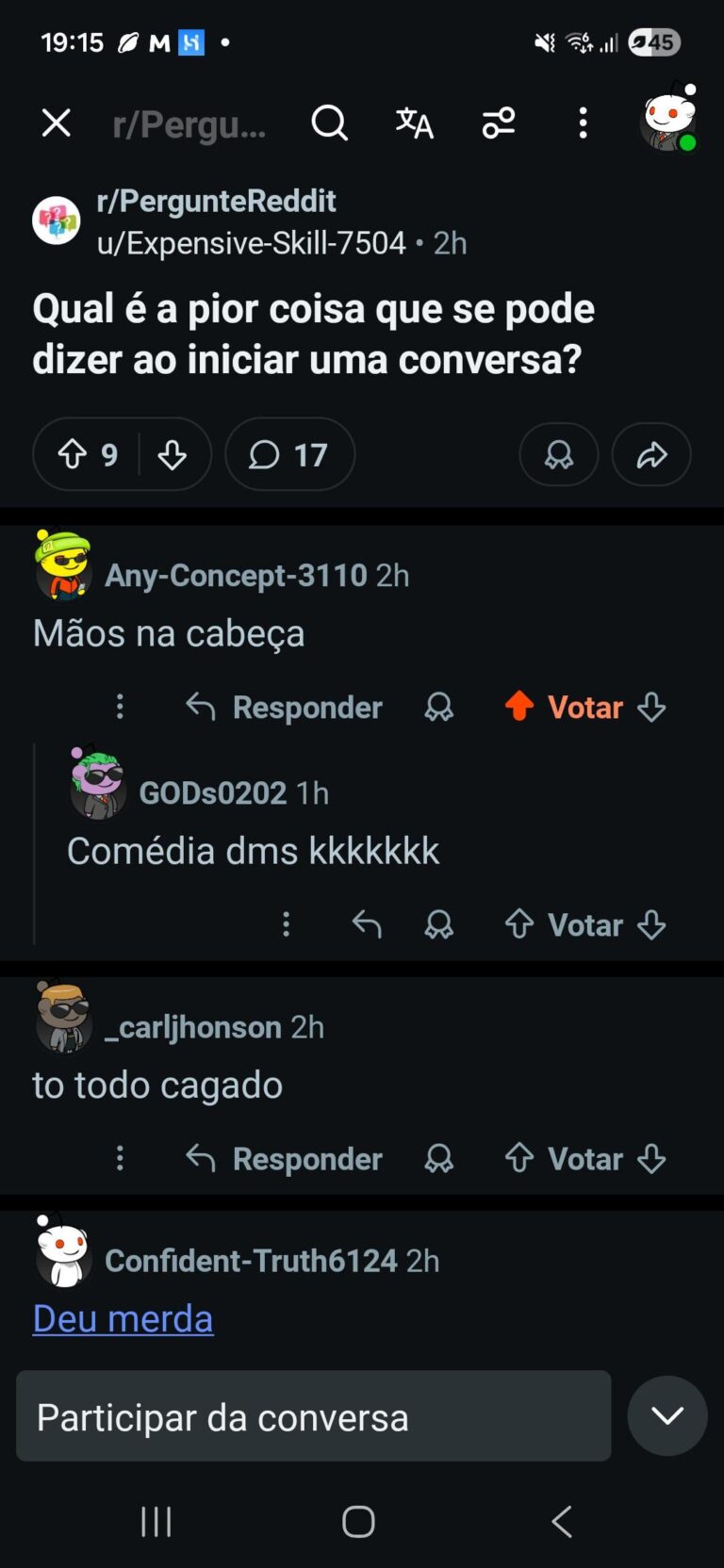Open the "Deu merda" link
Viewport: 724px width, 1568px height.
[123, 1318]
